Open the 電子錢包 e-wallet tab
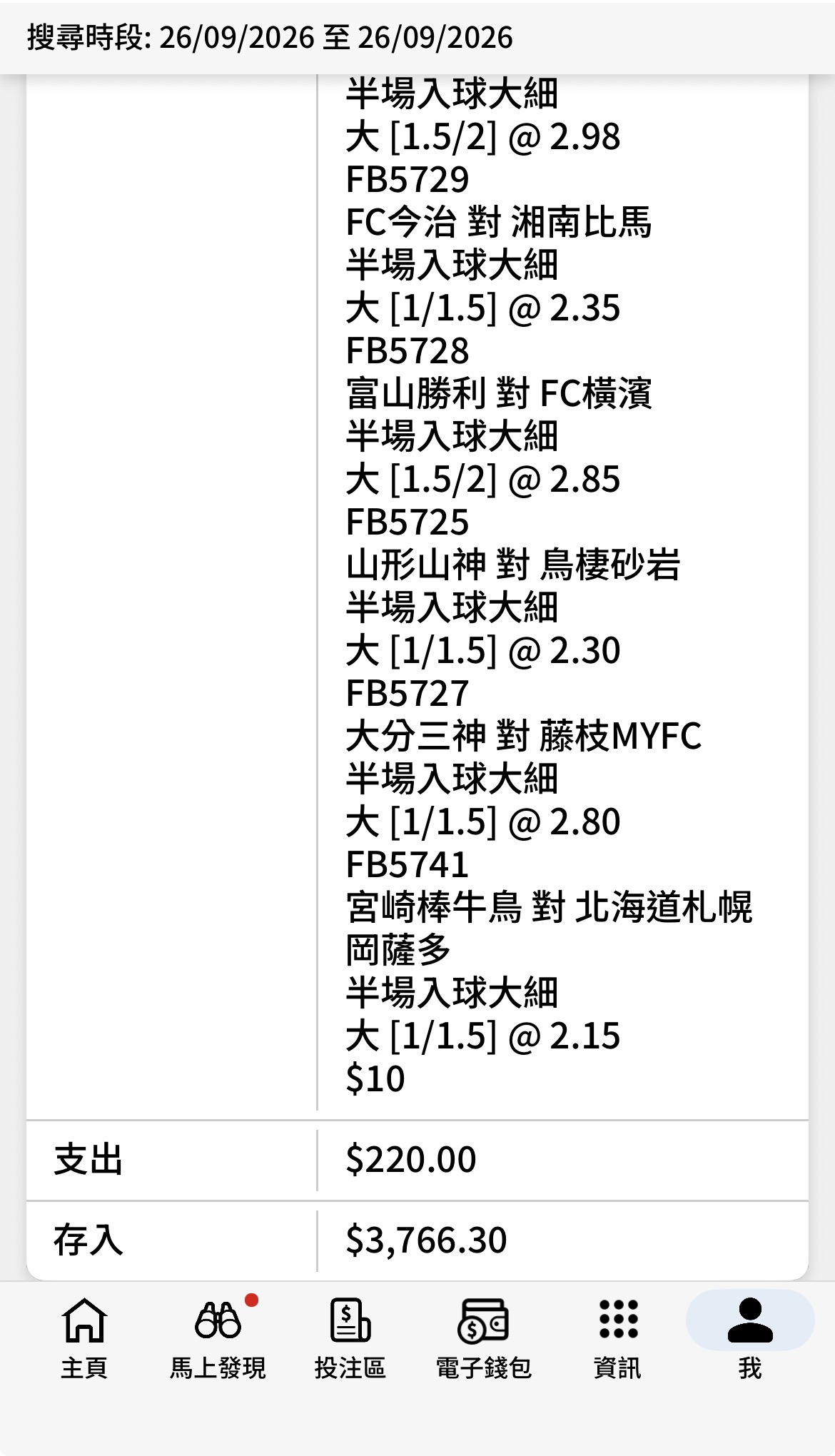Viewport: 835px width, 1456px height. [484, 1338]
